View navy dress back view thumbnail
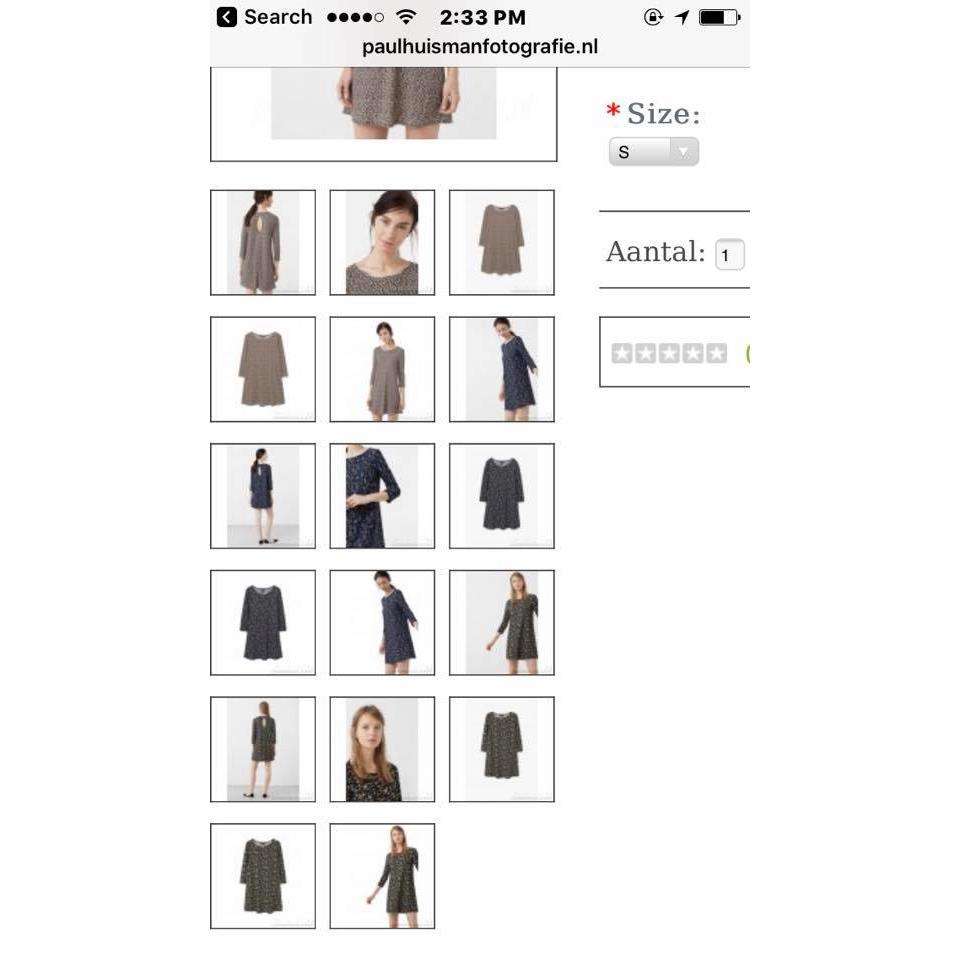The image size is (960, 960). click(263, 496)
